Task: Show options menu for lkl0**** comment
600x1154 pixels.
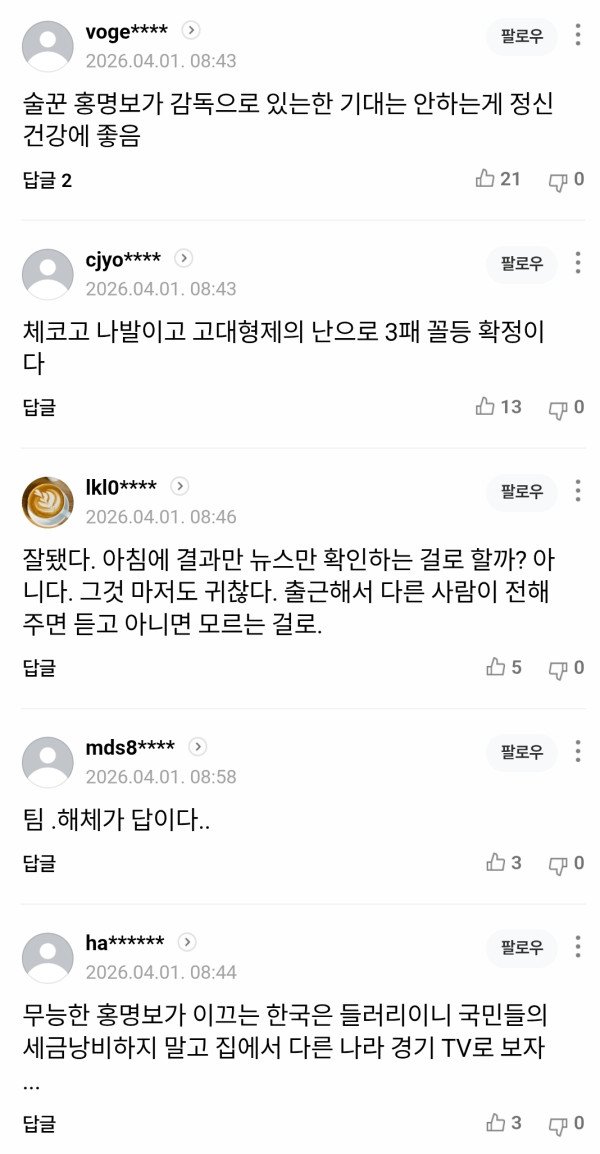Action: [578, 490]
